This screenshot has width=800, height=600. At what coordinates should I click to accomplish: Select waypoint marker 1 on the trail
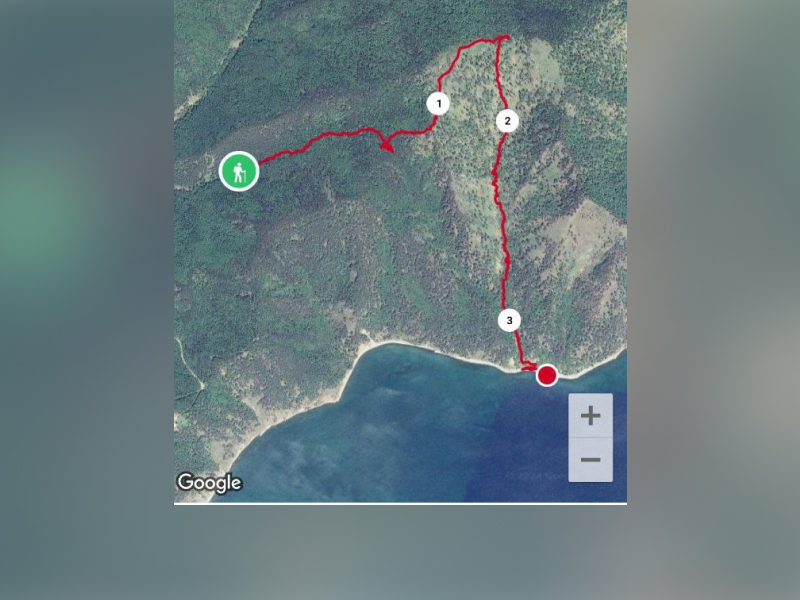coord(438,103)
